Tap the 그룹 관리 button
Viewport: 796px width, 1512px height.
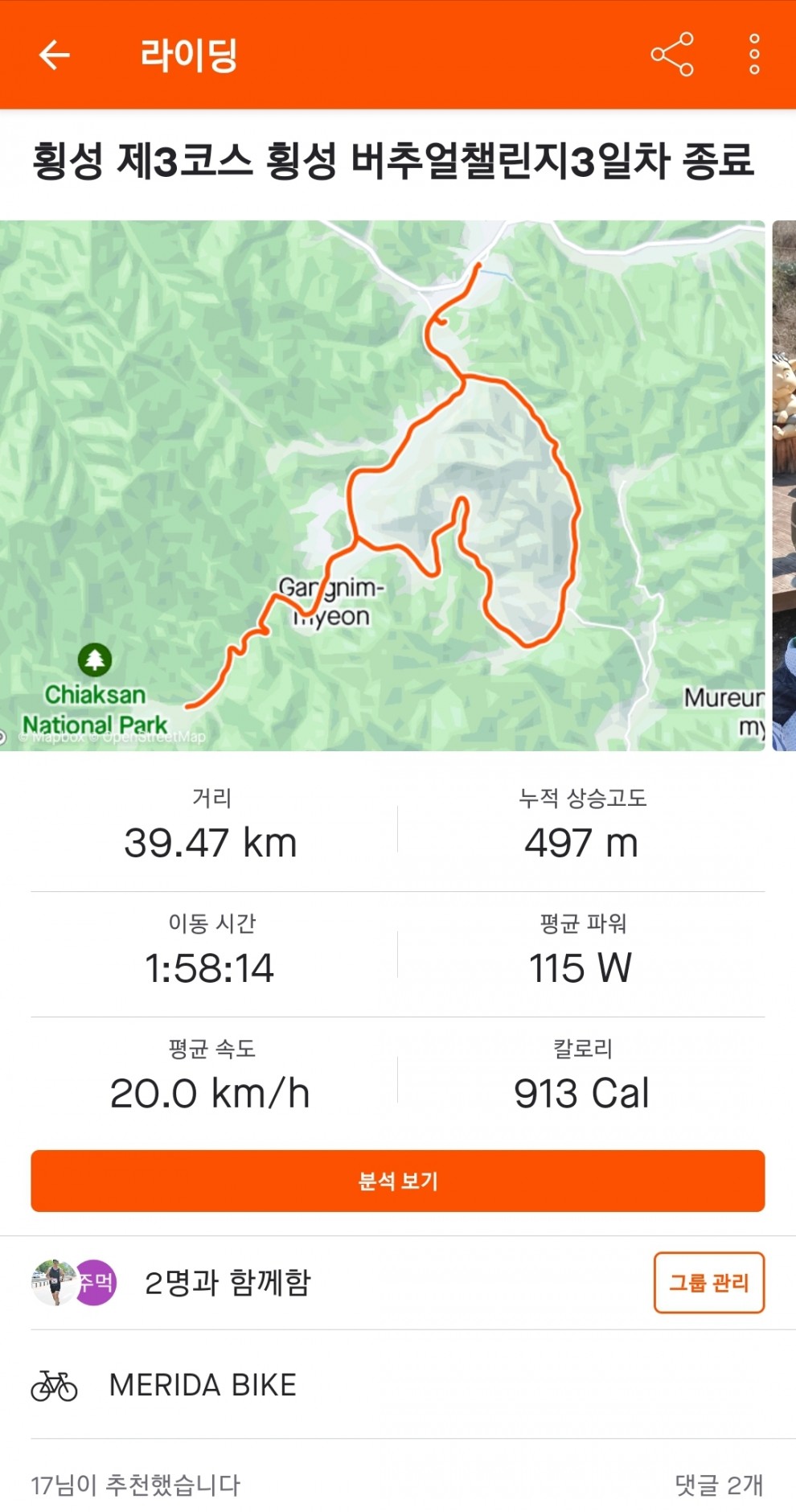[x=708, y=1282]
